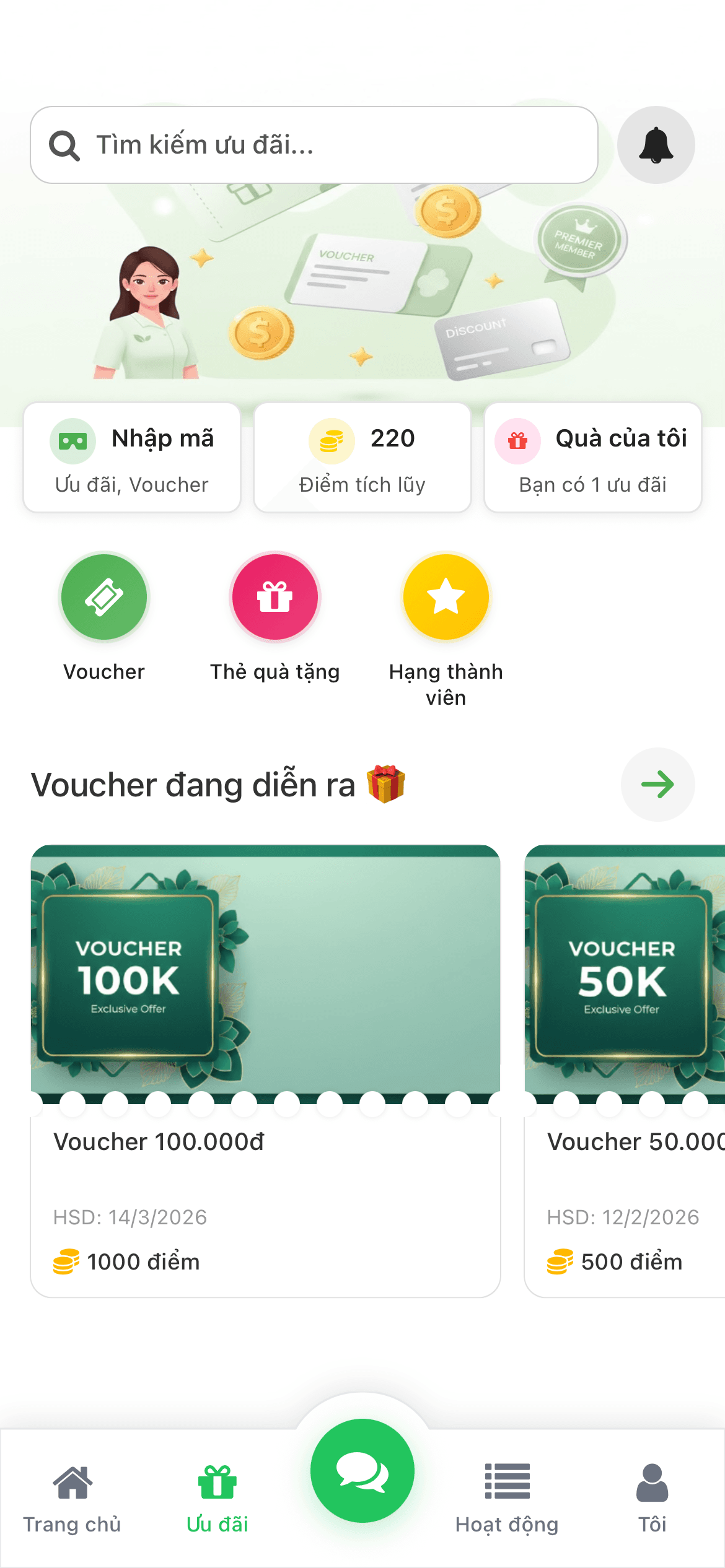The width and height of the screenshot is (725, 1568).
Task: View the 220 Điểm tích lũy card
Action: (362, 458)
